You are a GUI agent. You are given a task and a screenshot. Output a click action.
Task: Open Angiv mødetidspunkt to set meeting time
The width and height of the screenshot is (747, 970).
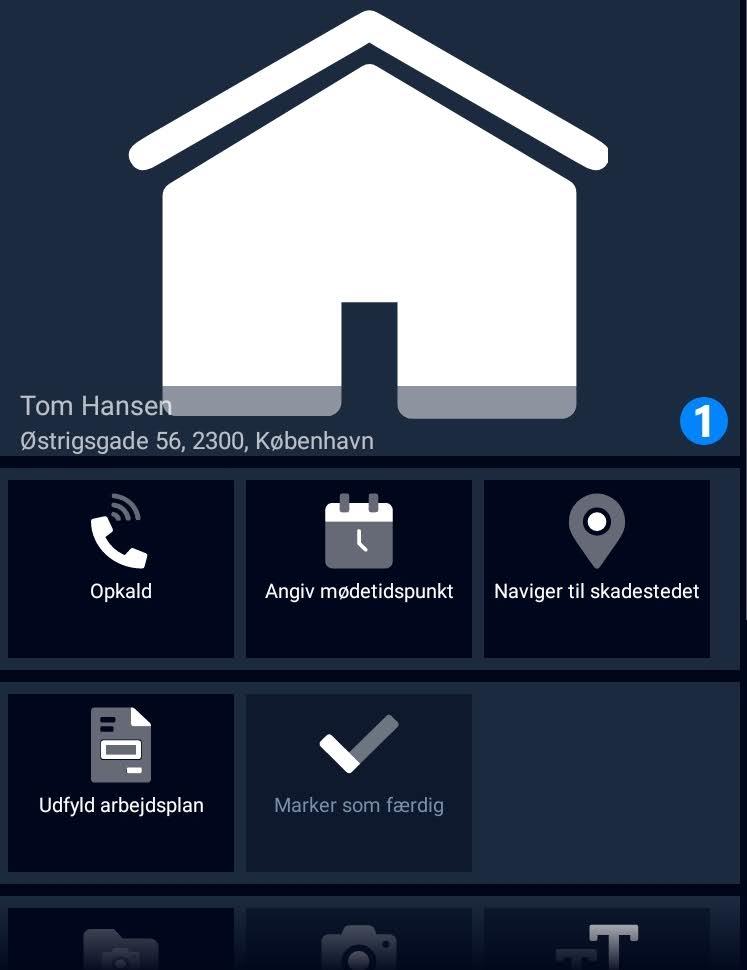click(x=359, y=568)
